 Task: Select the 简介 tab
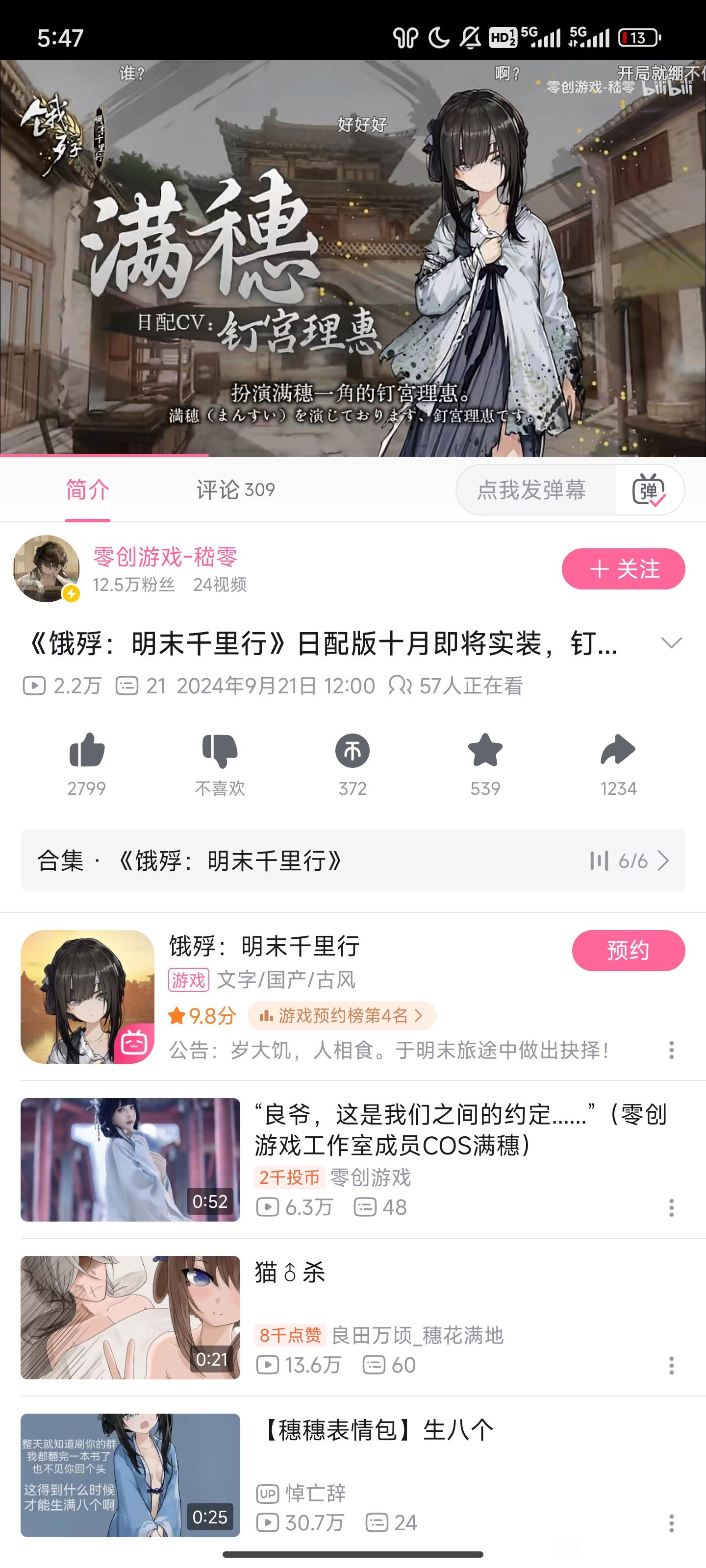(x=88, y=490)
